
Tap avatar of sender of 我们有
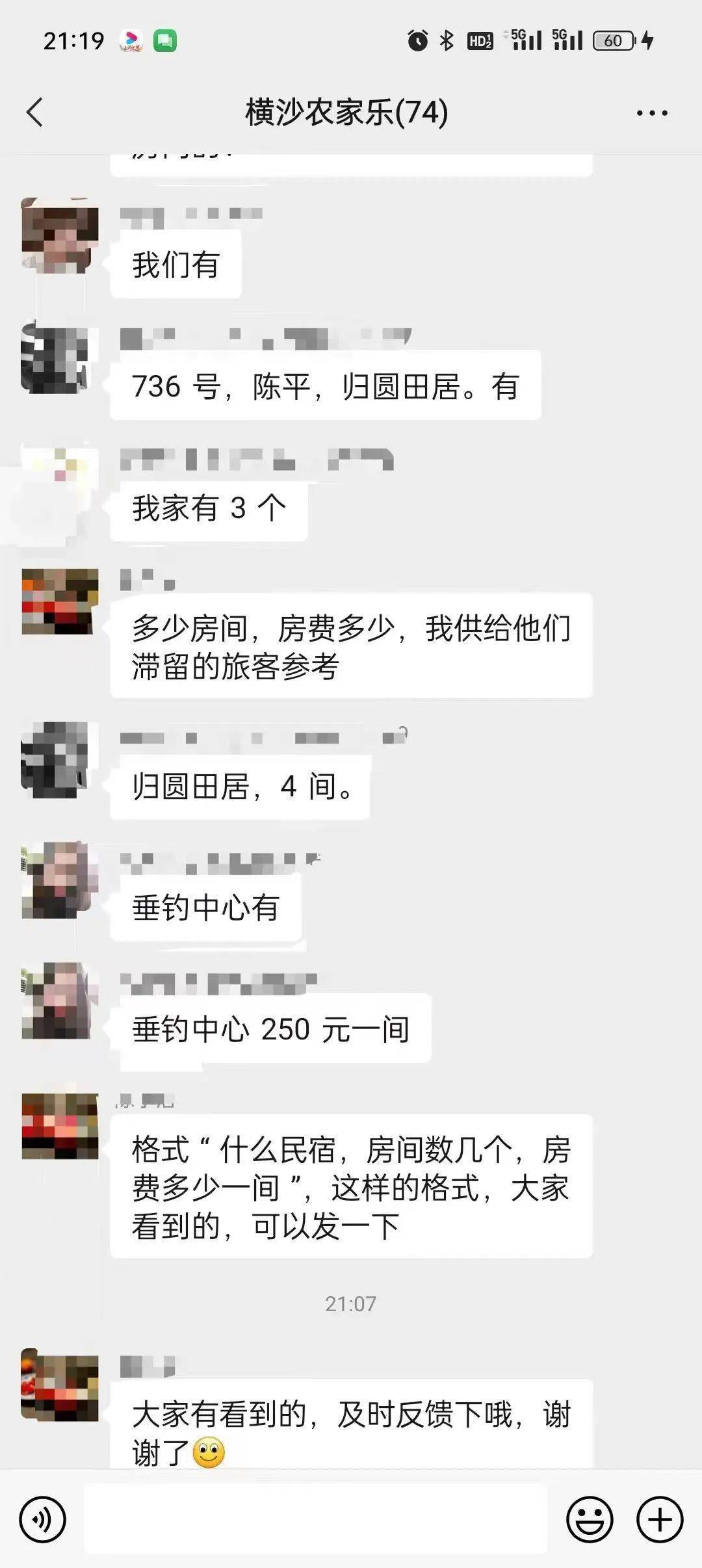click(59, 237)
